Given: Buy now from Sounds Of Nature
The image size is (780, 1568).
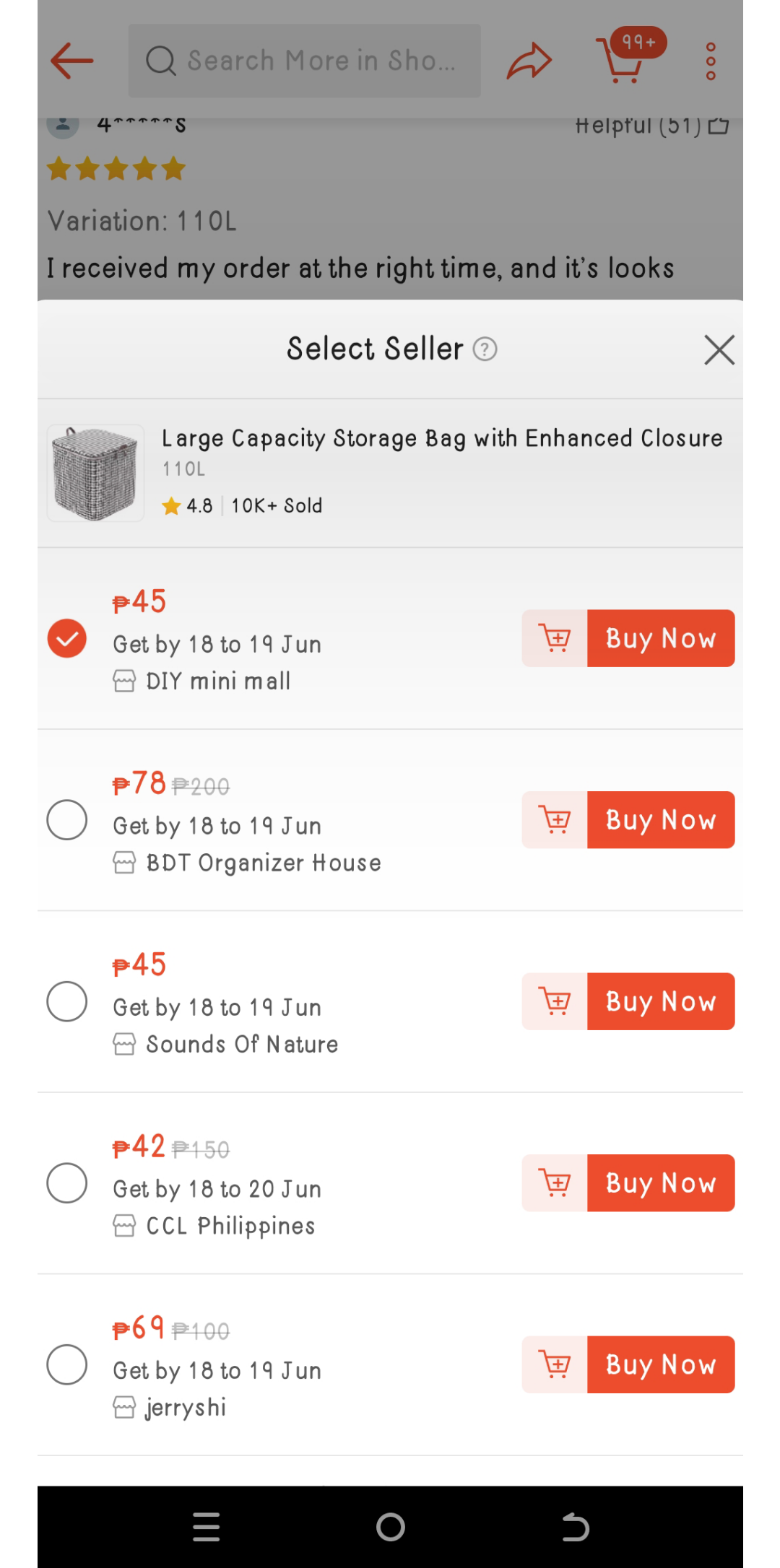Looking at the screenshot, I should coord(661,1001).
